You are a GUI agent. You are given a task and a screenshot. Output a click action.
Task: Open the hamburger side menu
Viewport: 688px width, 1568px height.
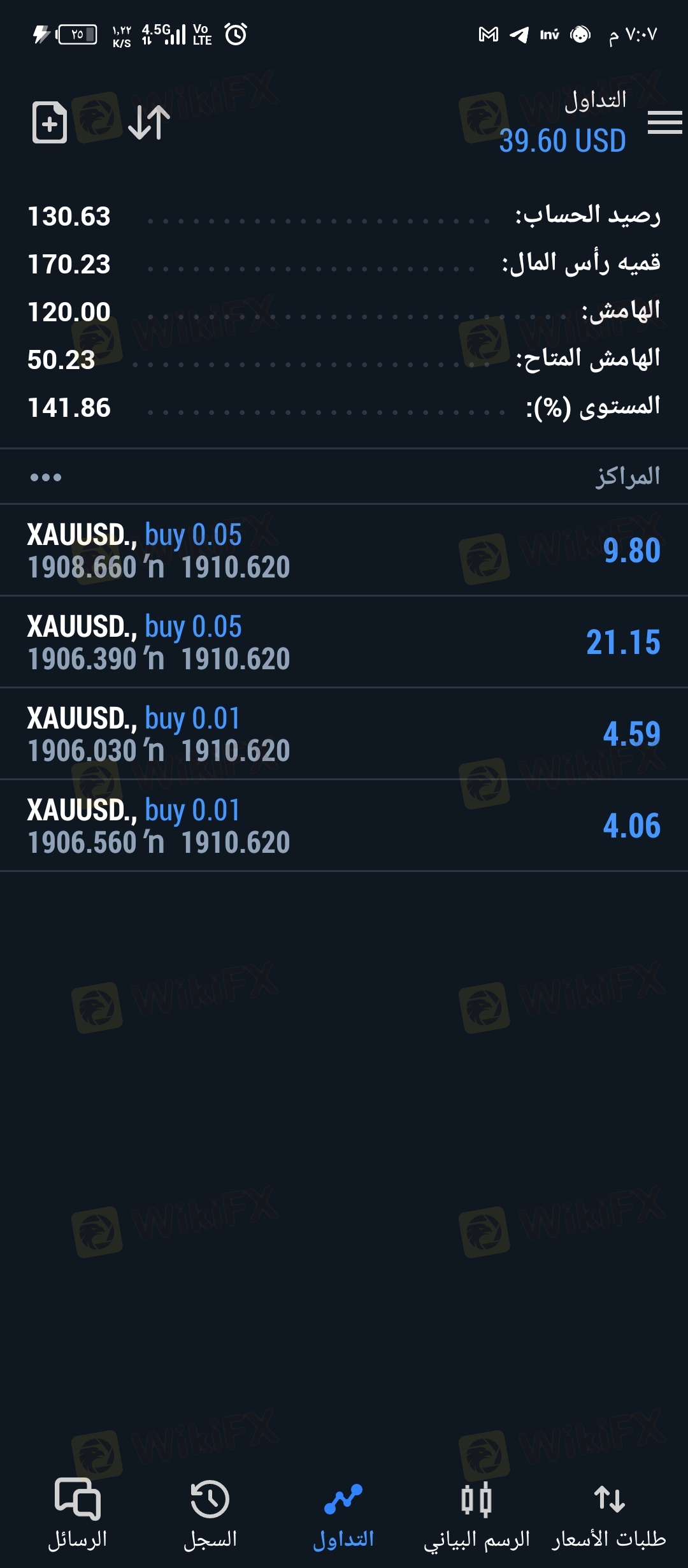point(664,122)
